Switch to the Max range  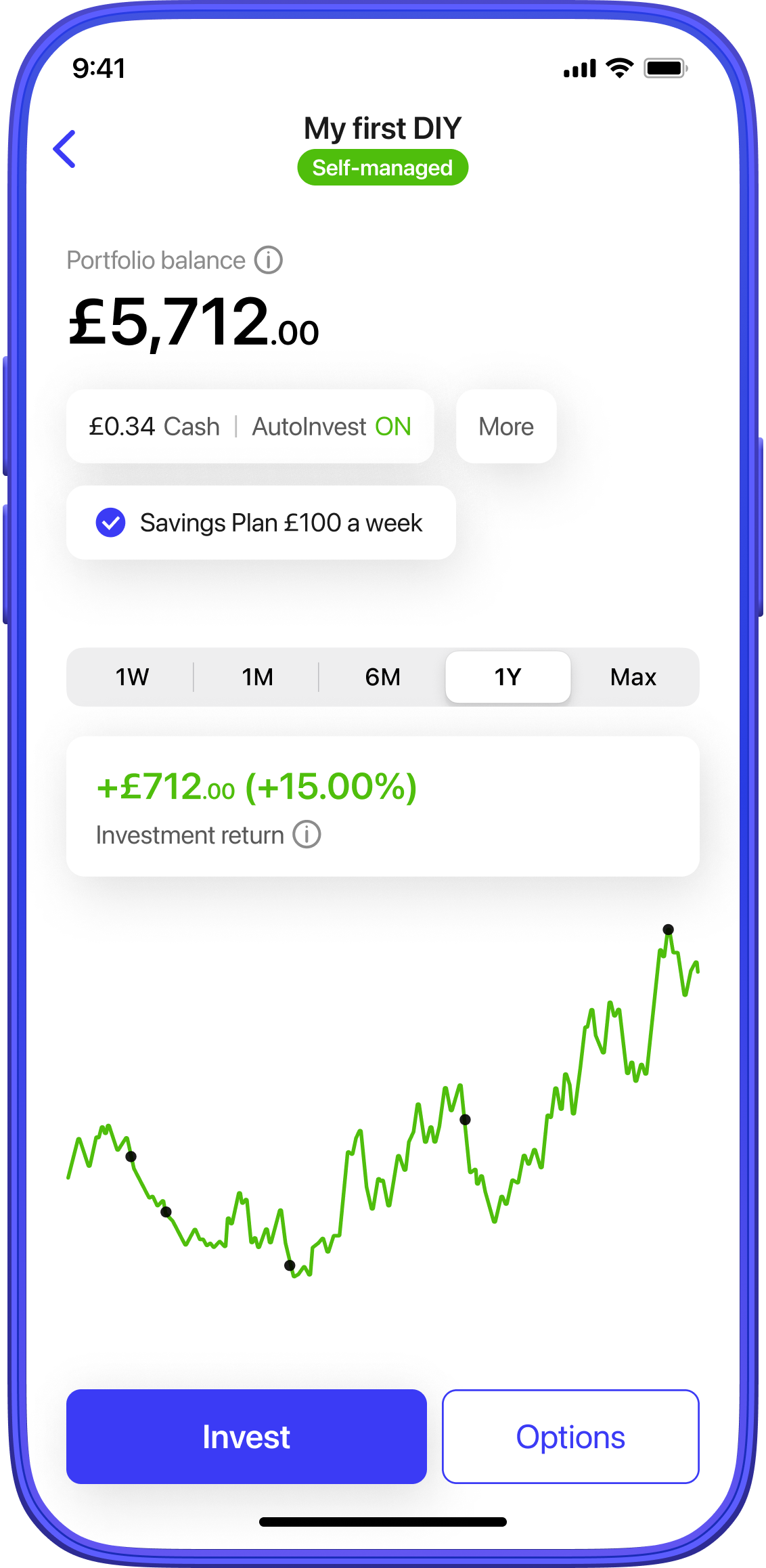click(633, 677)
